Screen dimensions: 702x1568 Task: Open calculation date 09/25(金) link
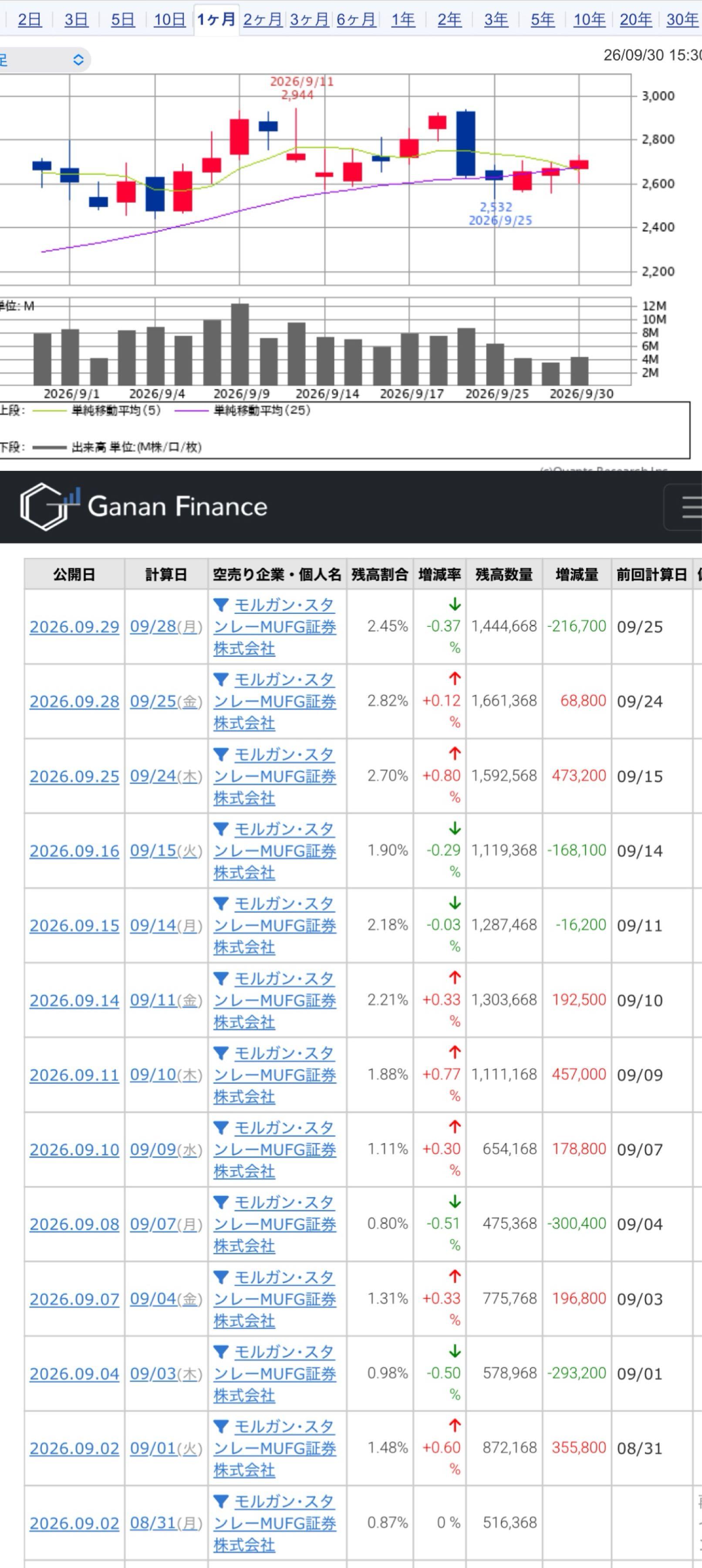tap(165, 701)
